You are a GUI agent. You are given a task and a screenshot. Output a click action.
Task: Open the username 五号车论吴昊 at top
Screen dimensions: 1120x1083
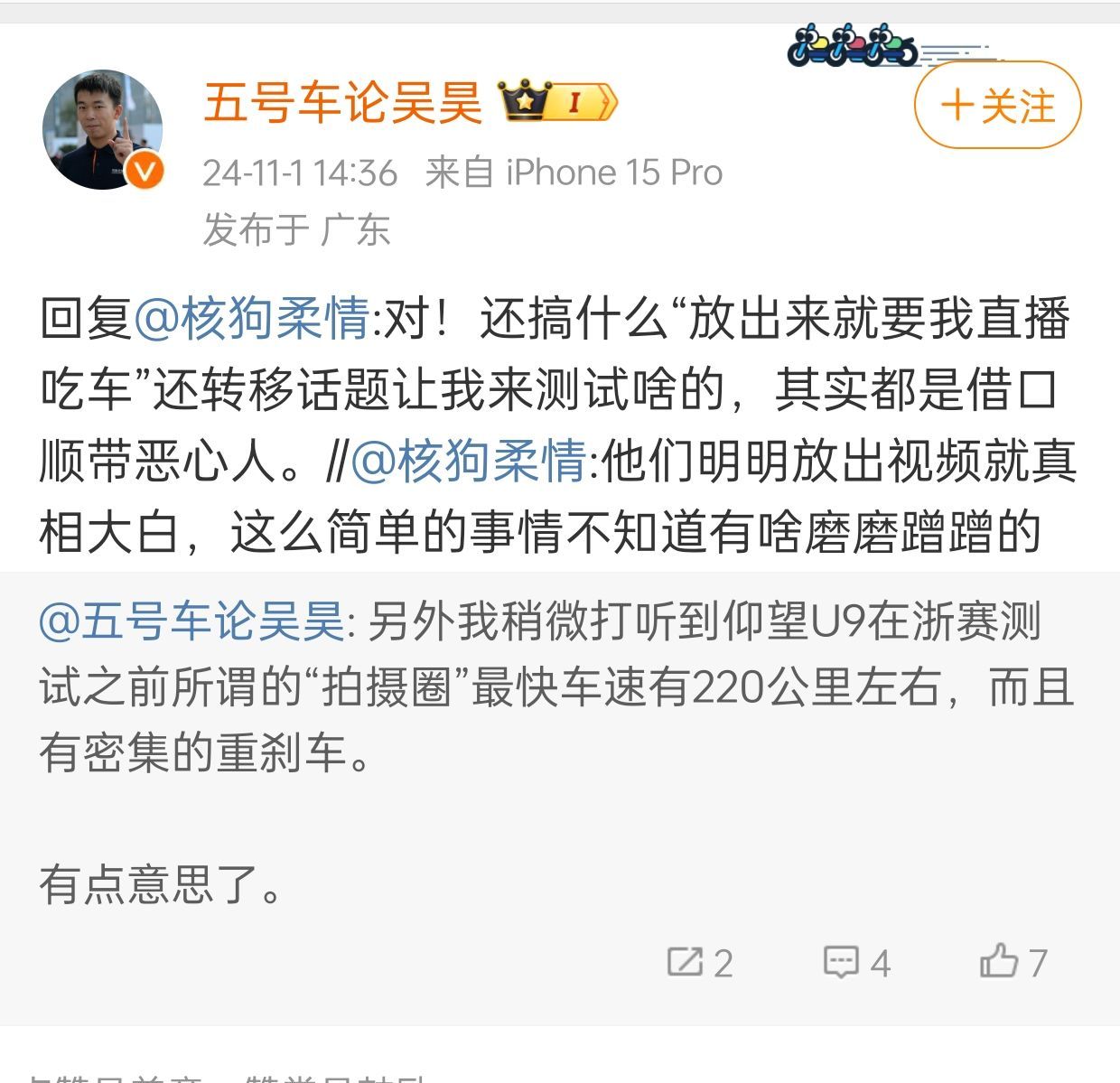click(x=342, y=102)
